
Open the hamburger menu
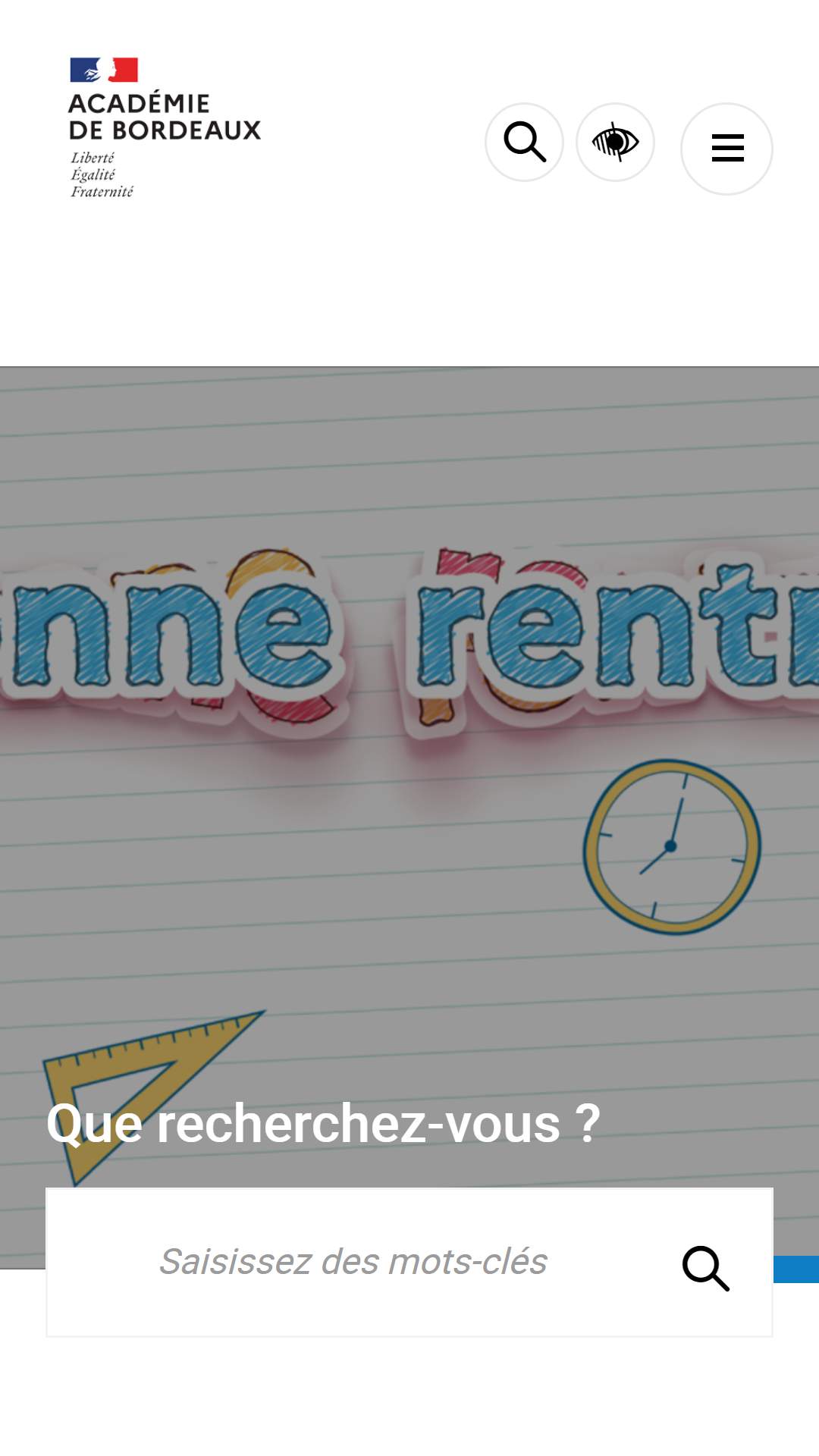pyautogui.click(x=726, y=149)
